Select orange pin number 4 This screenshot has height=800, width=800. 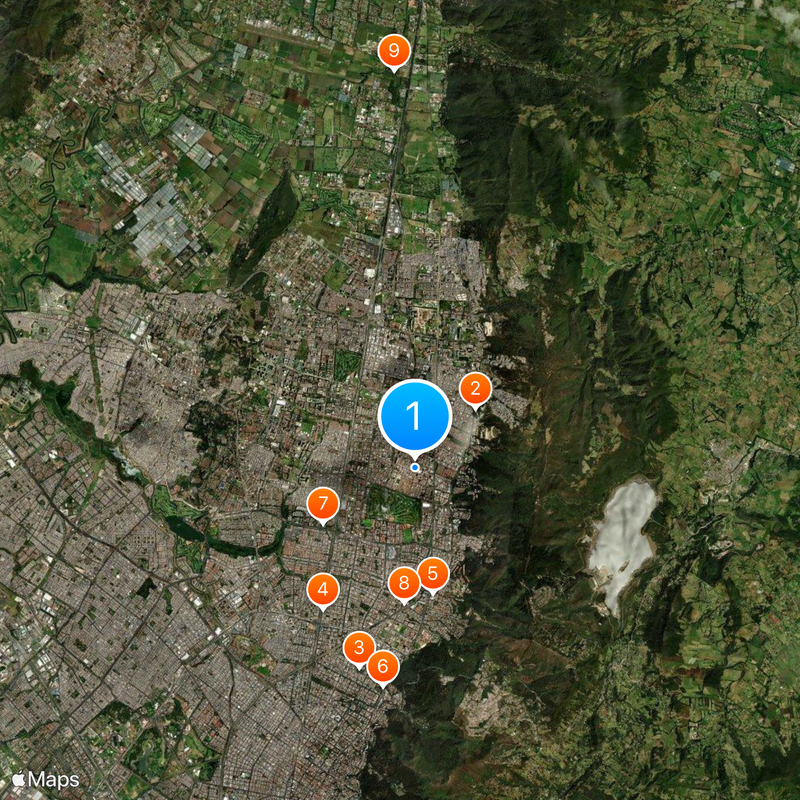click(323, 590)
